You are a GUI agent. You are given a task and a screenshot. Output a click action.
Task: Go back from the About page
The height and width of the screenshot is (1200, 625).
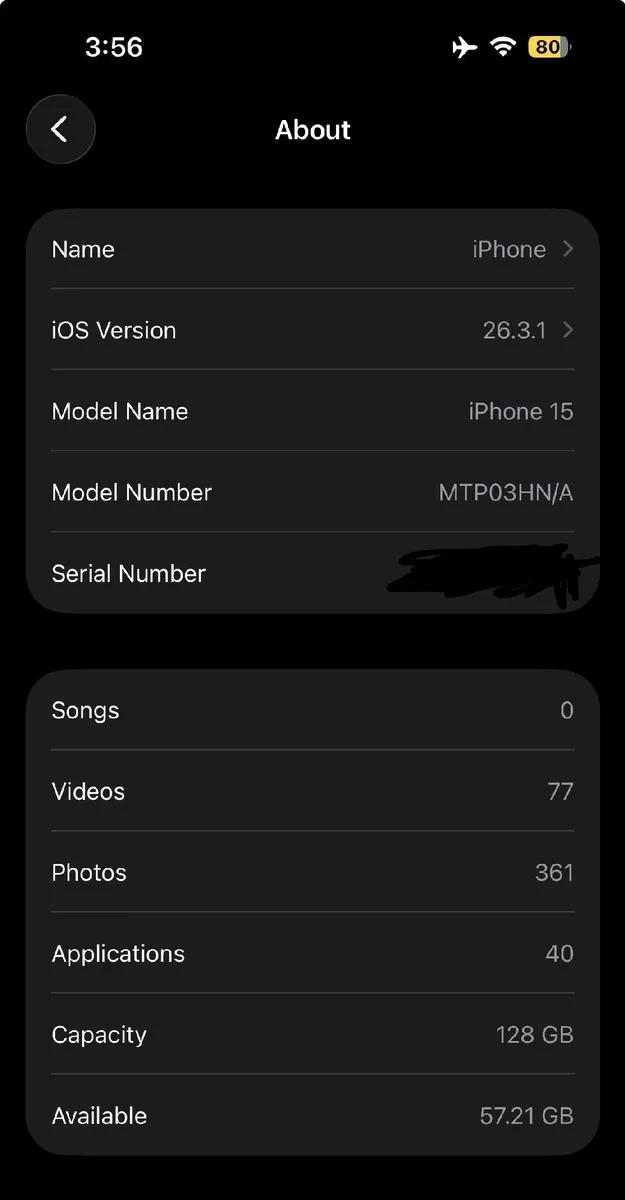[60, 129]
